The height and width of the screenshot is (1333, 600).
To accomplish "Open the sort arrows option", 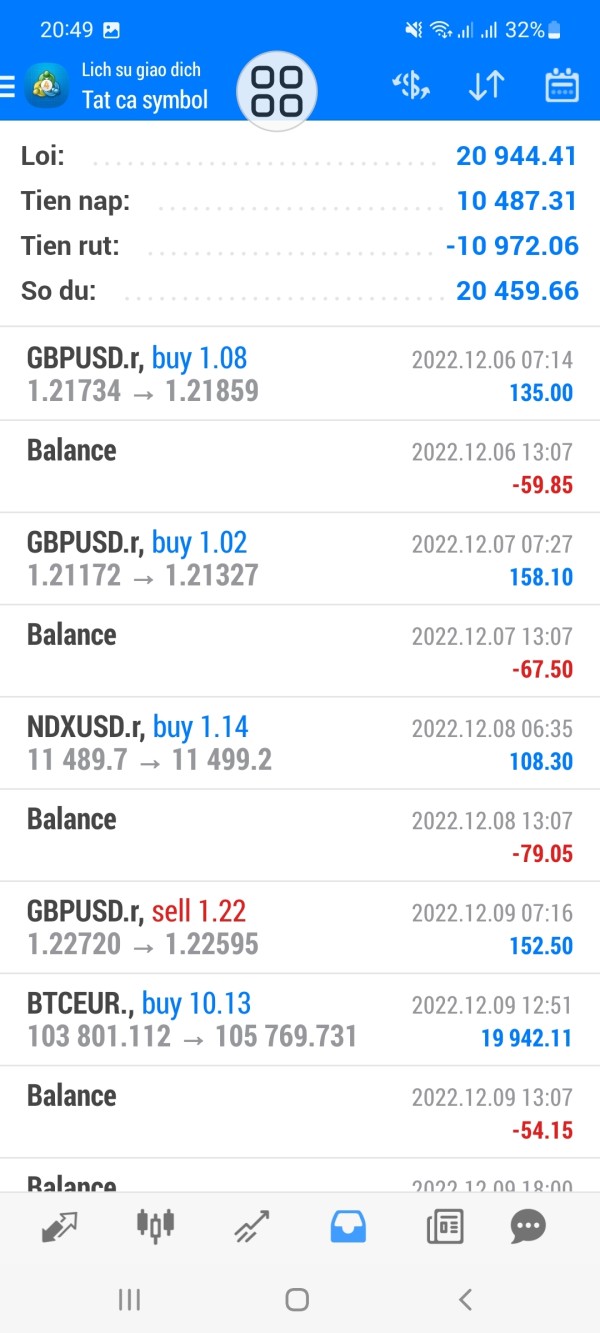I will coord(486,87).
